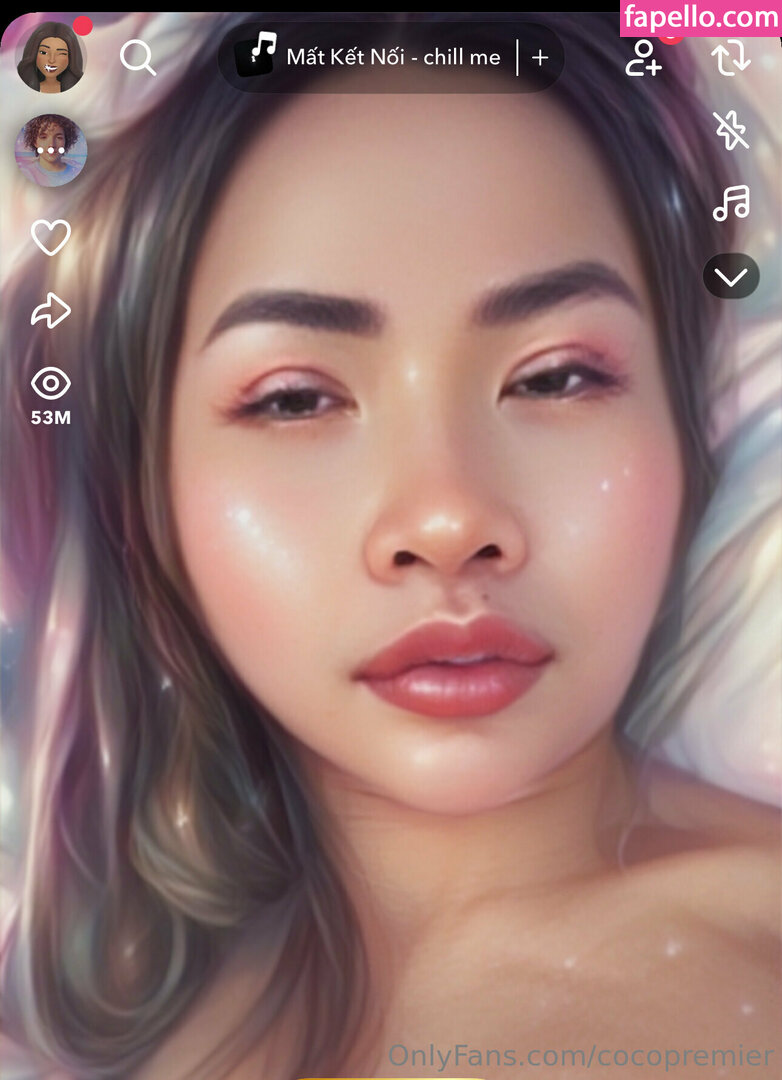Flip the camera
The image size is (782, 1080).
(731, 58)
